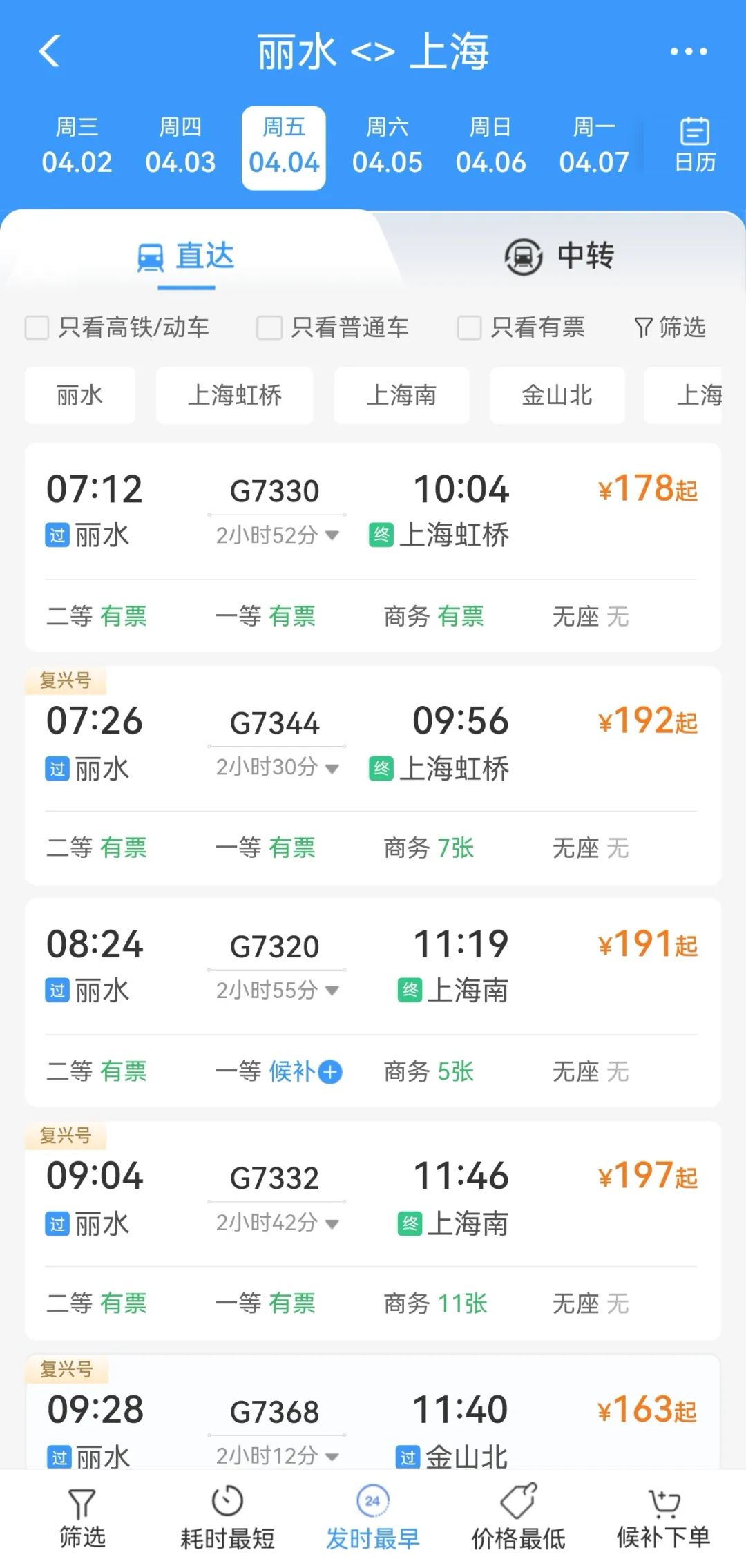Filter by 金山北 station chip

557,395
